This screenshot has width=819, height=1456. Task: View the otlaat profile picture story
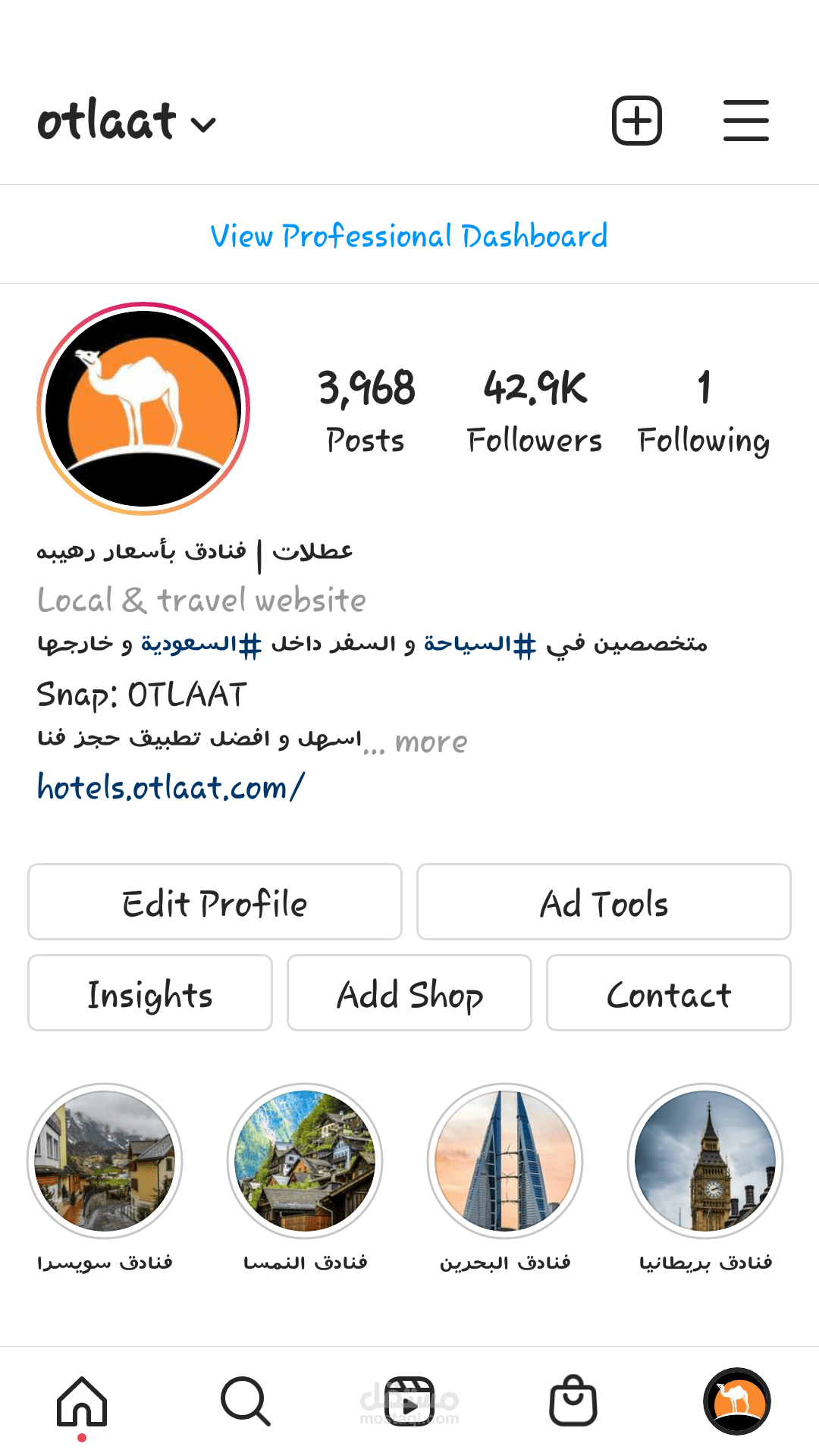143,409
